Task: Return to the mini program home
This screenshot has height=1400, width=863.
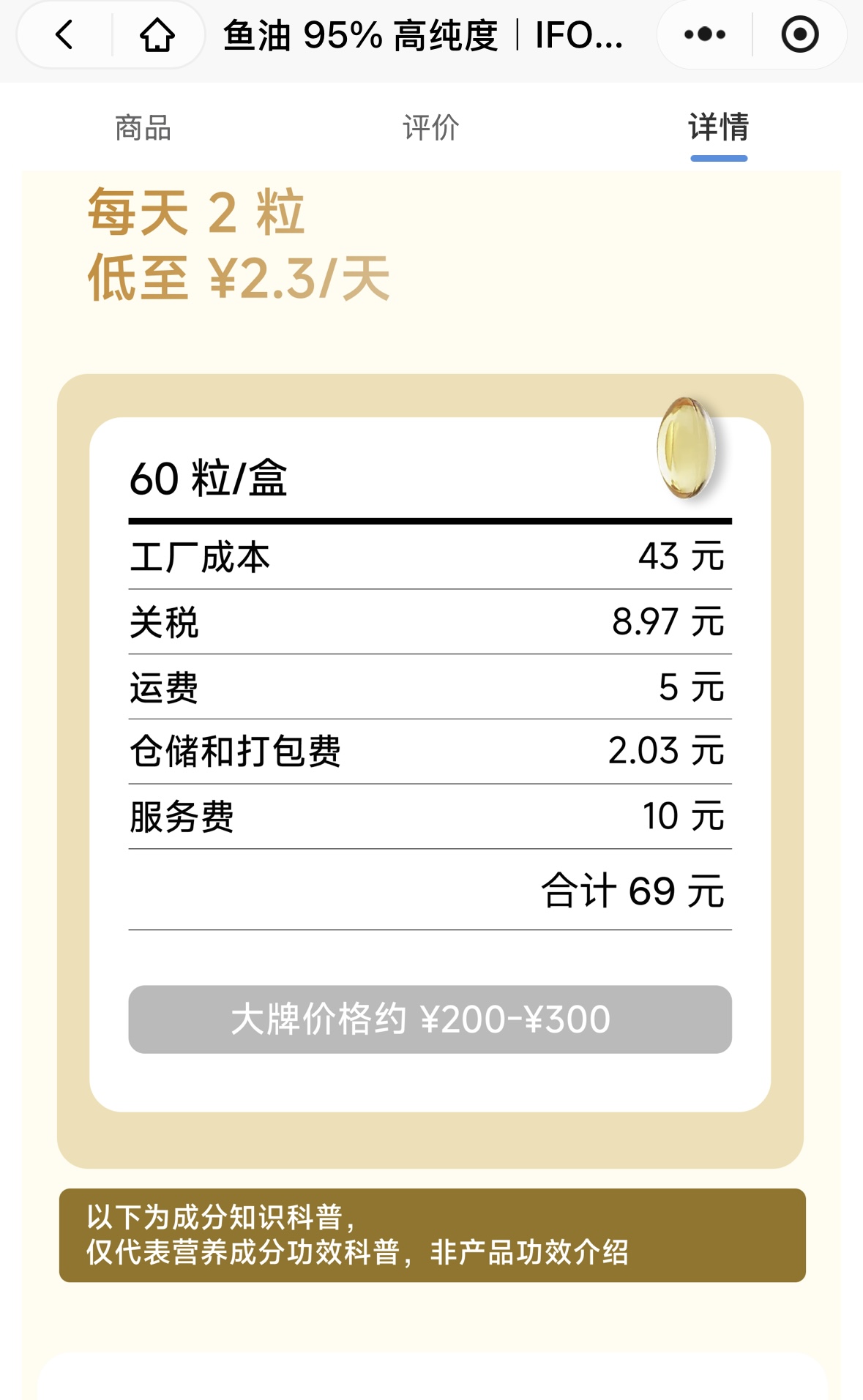Action: tap(157, 34)
